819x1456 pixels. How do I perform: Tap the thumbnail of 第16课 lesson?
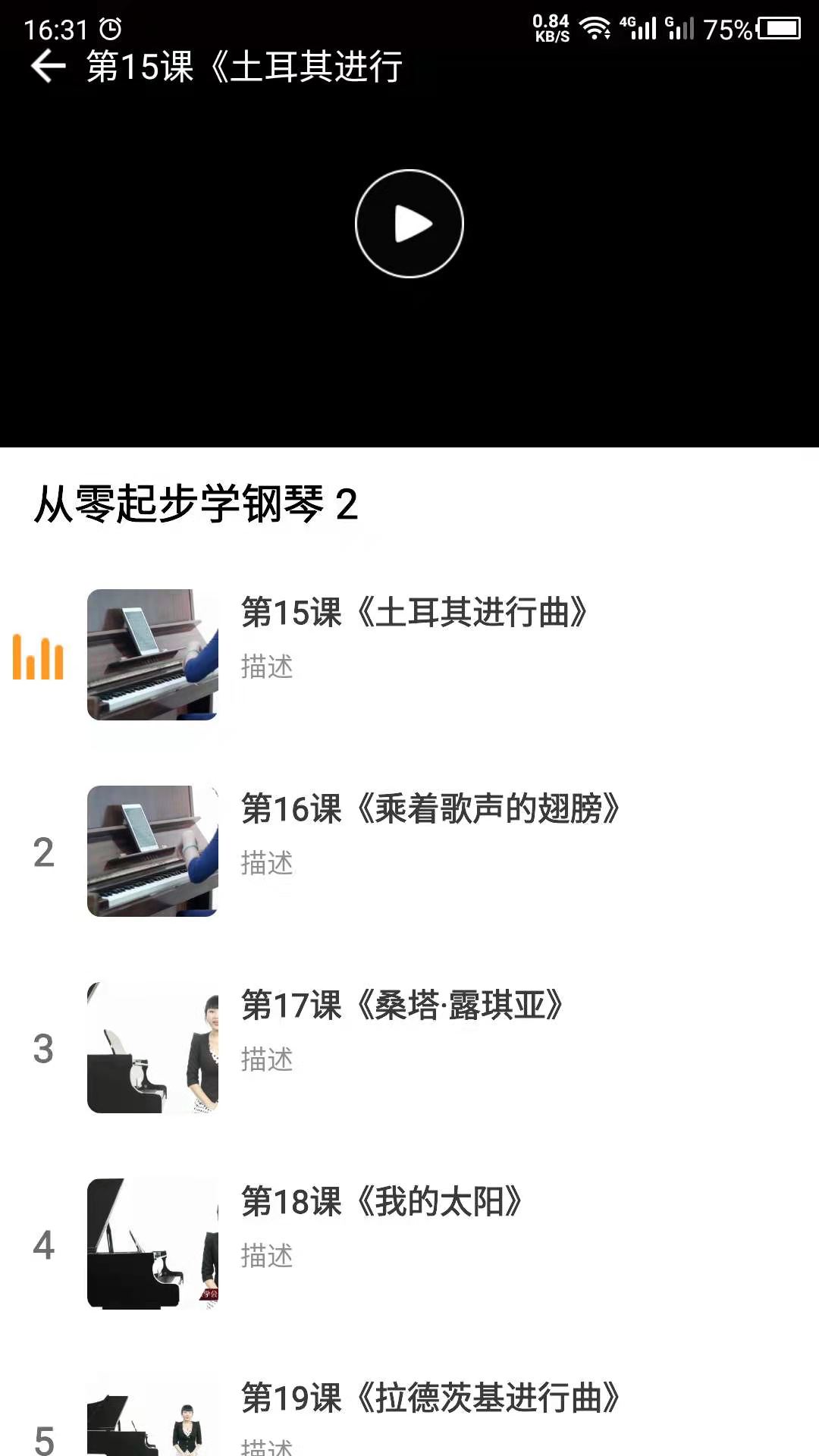click(x=152, y=850)
